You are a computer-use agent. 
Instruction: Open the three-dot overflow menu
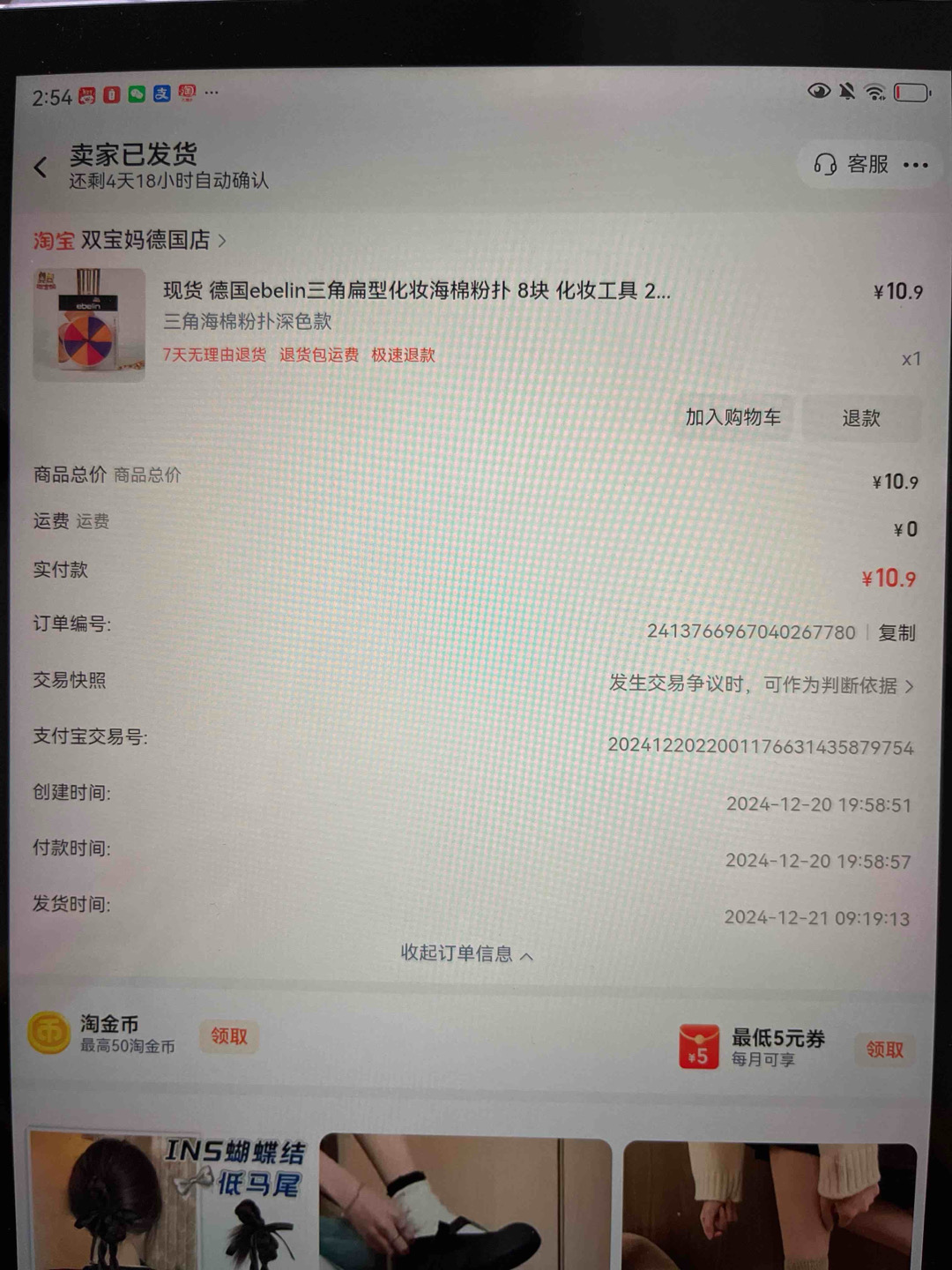pyautogui.click(x=916, y=165)
